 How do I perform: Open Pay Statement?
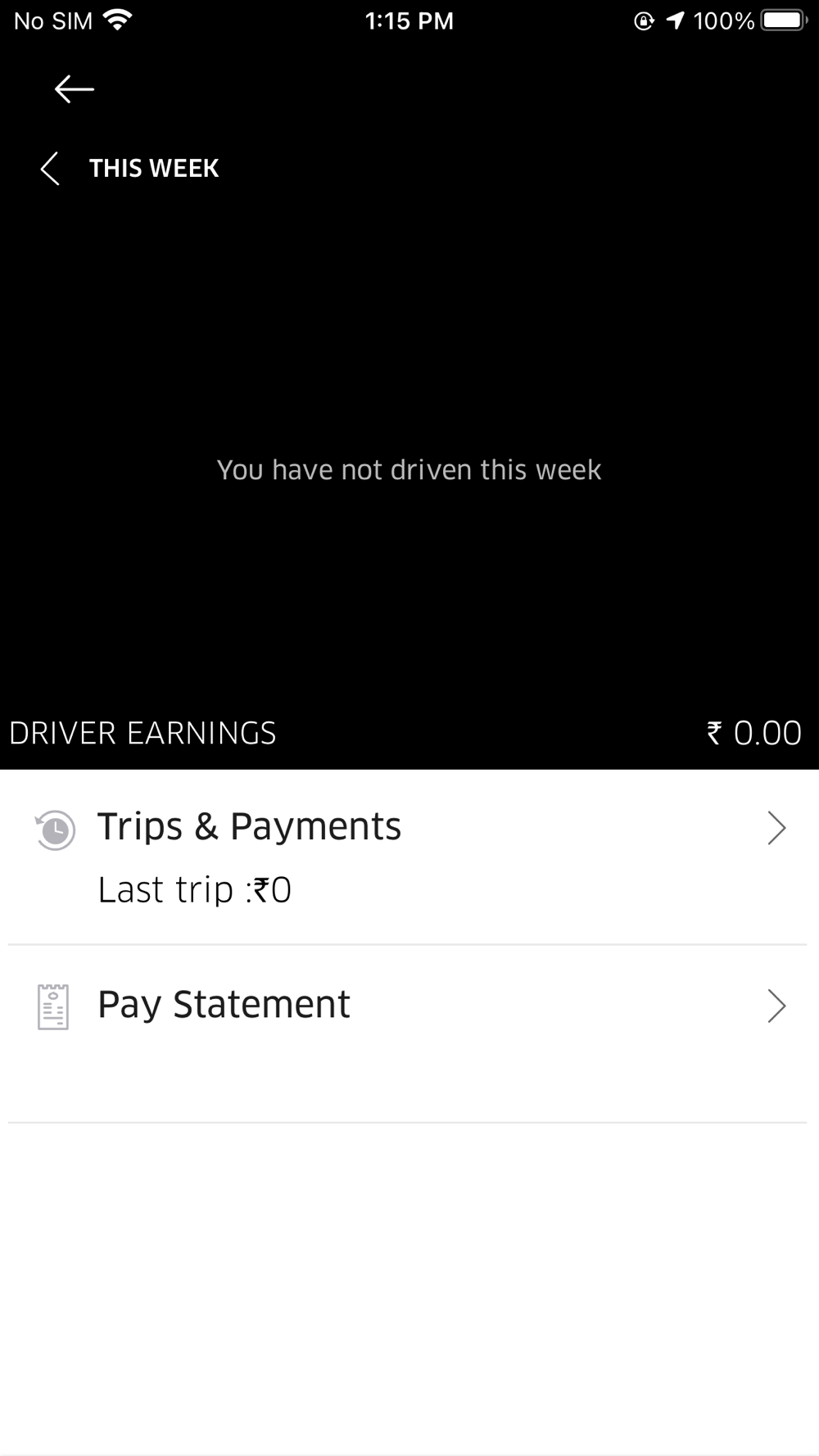[x=409, y=1033]
